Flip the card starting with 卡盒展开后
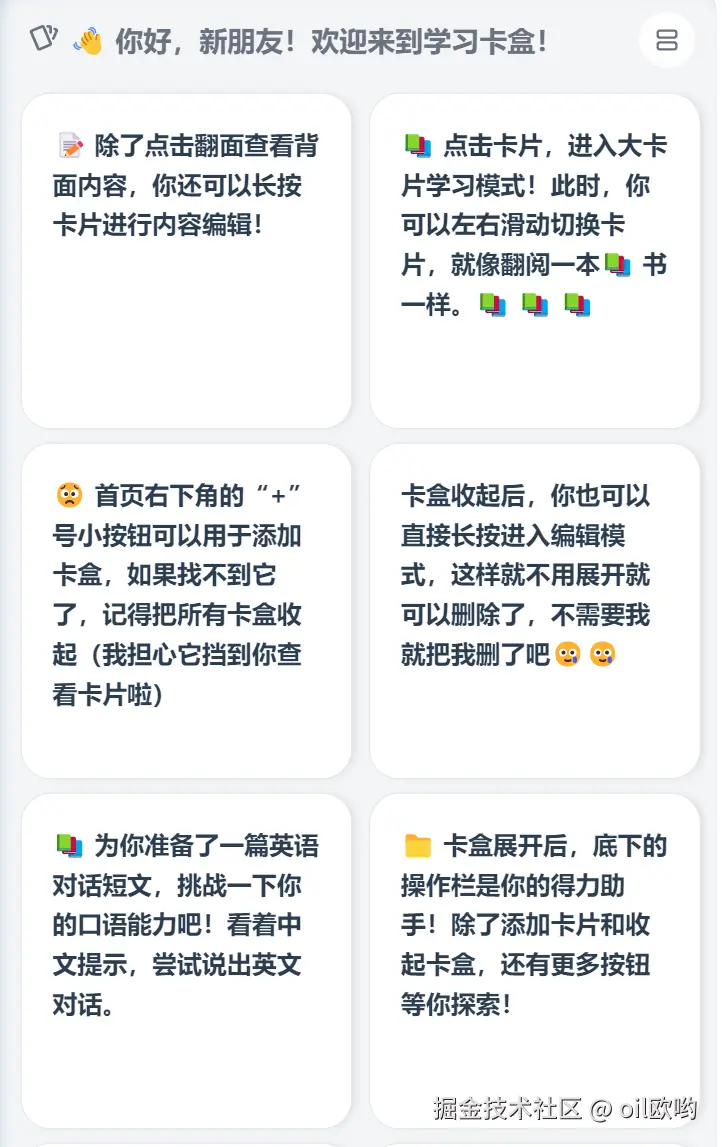Image resolution: width=722 pixels, height=1147 pixels. coord(535,960)
